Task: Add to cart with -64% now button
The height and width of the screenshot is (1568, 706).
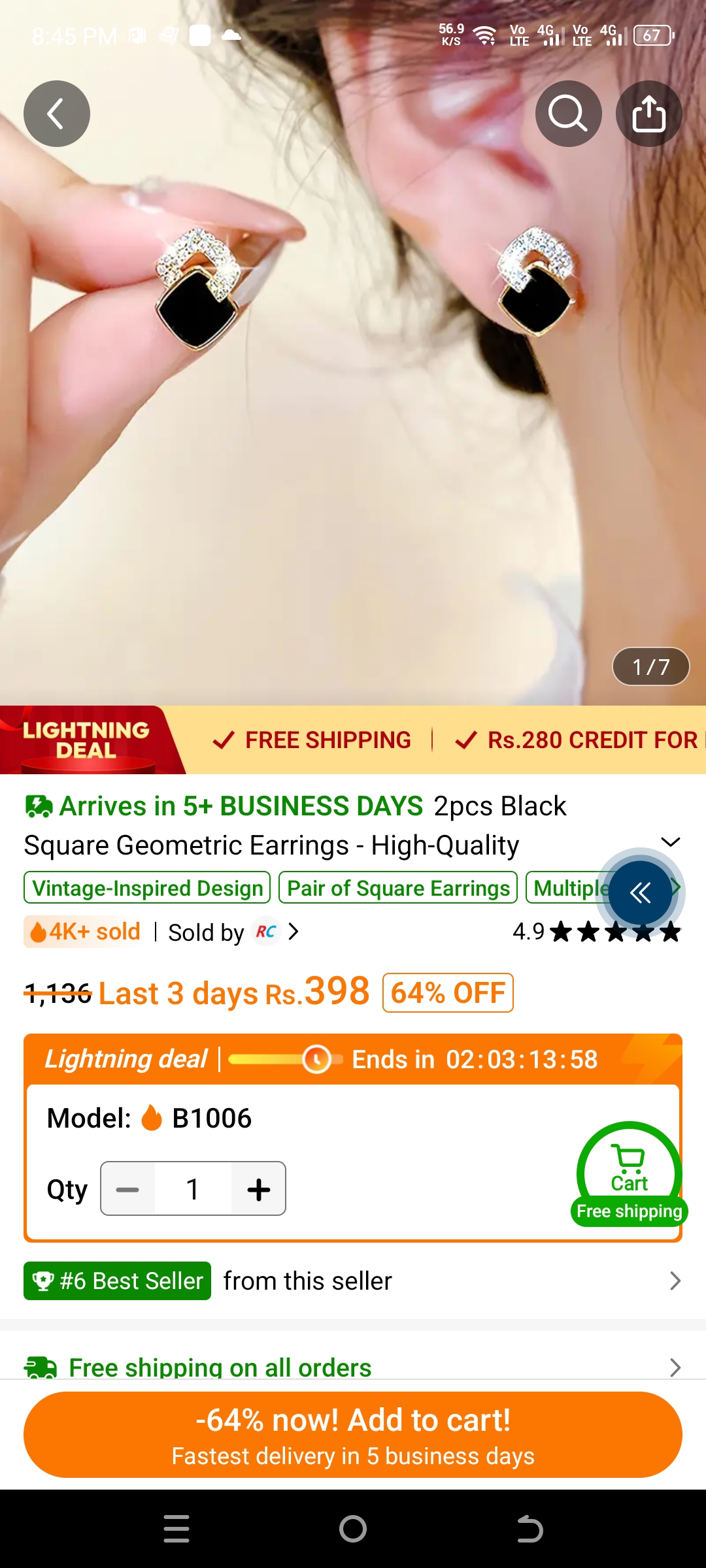Action: [x=353, y=1435]
